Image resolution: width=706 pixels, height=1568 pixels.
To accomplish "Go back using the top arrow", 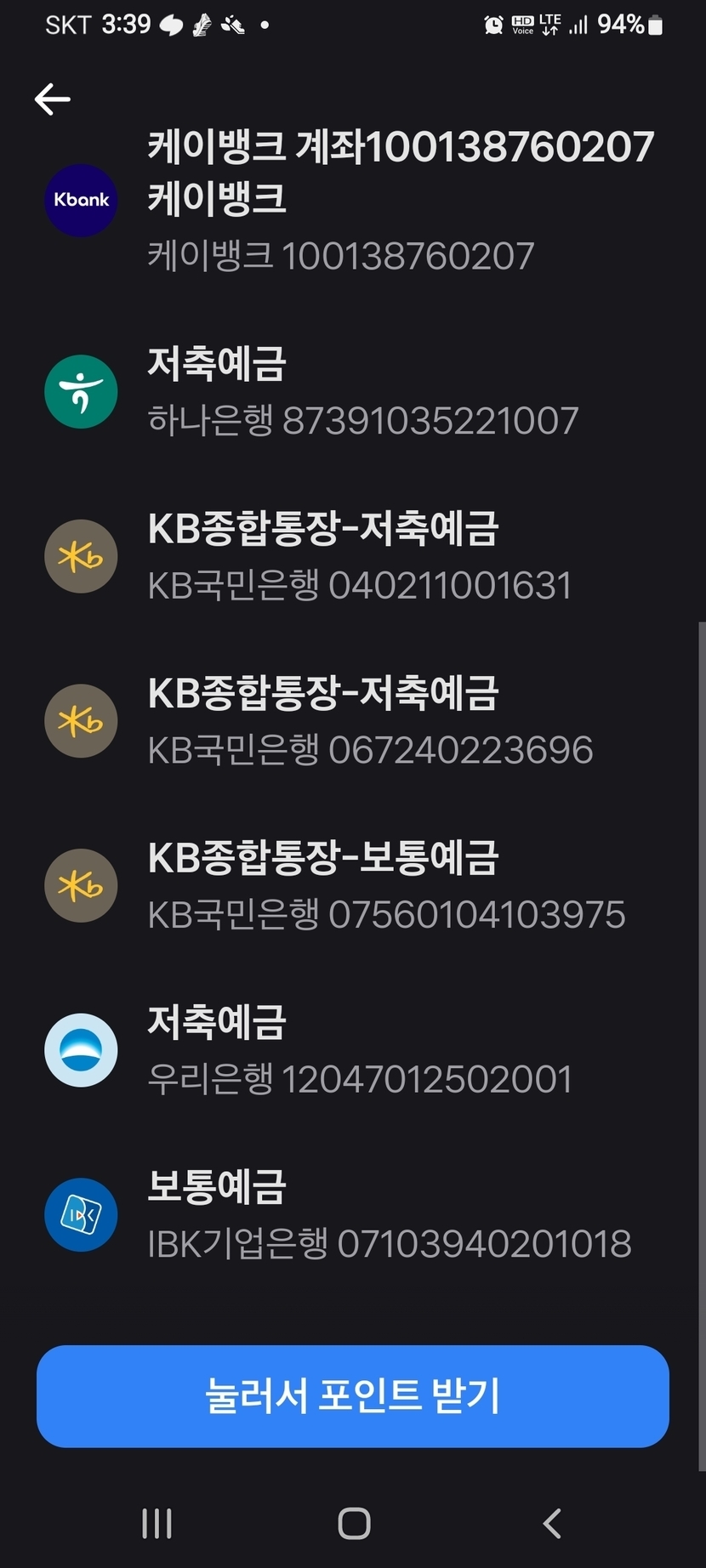I will tap(52, 99).
